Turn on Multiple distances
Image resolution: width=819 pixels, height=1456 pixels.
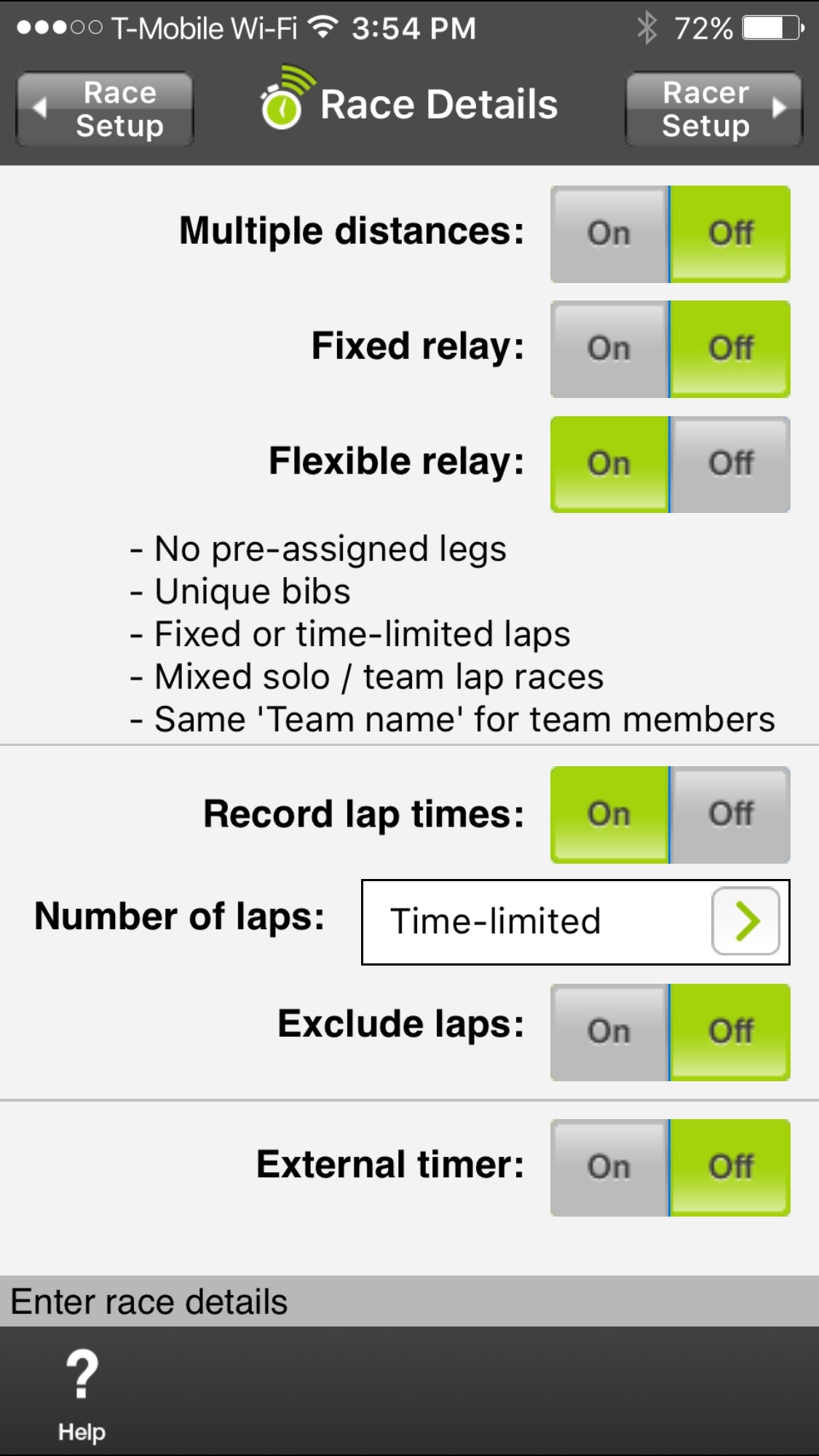(609, 234)
